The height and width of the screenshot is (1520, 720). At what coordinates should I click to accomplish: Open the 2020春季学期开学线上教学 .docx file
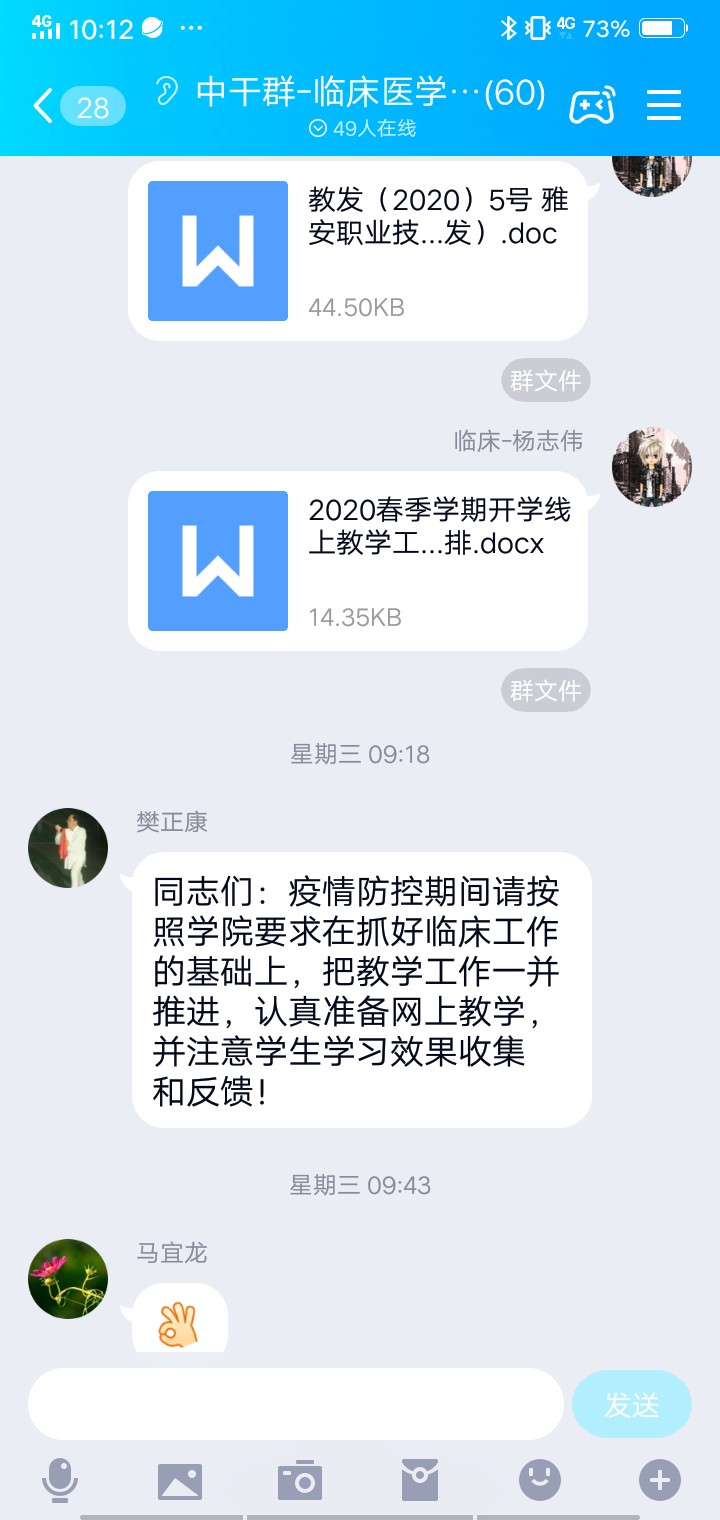(x=358, y=561)
